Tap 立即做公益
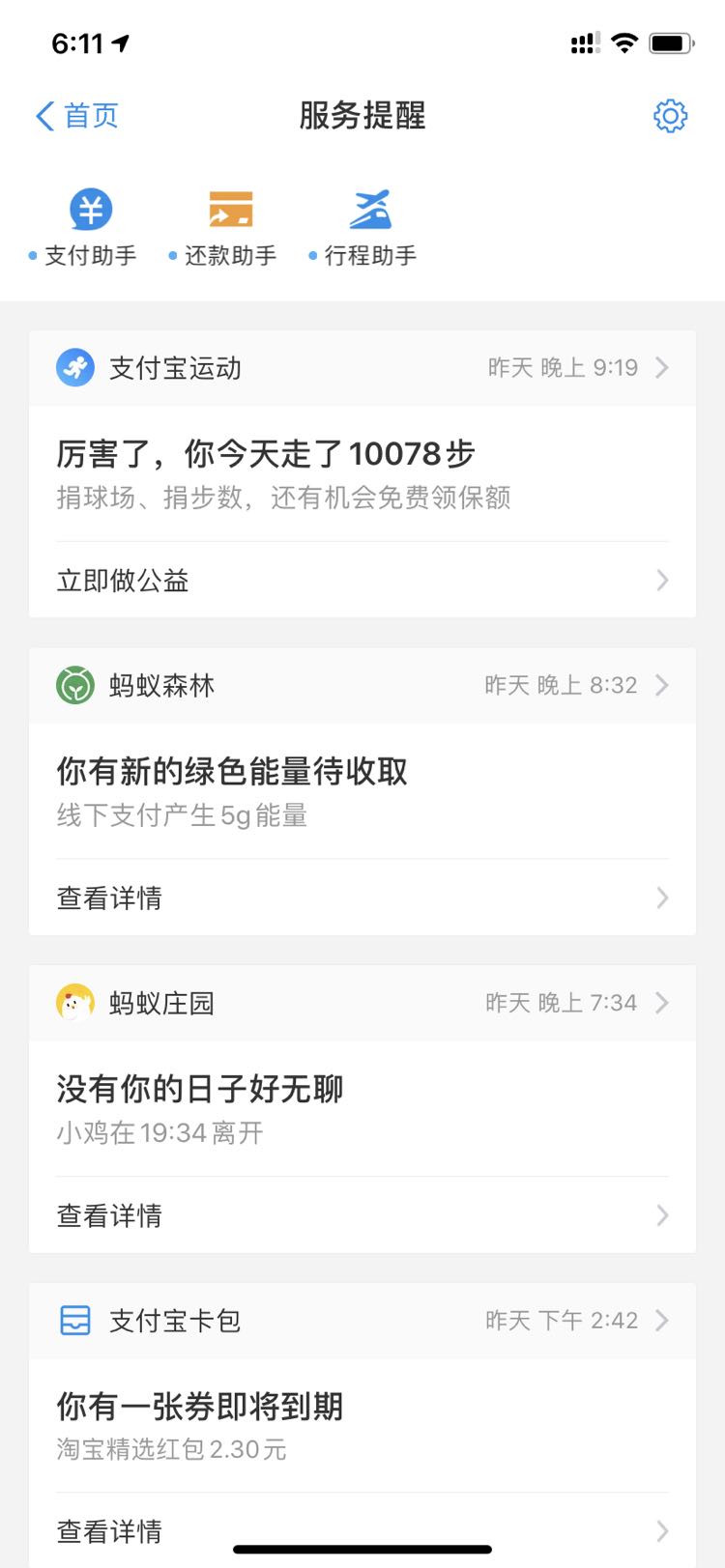This screenshot has height=1568, width=725. (x=362, y=580)
